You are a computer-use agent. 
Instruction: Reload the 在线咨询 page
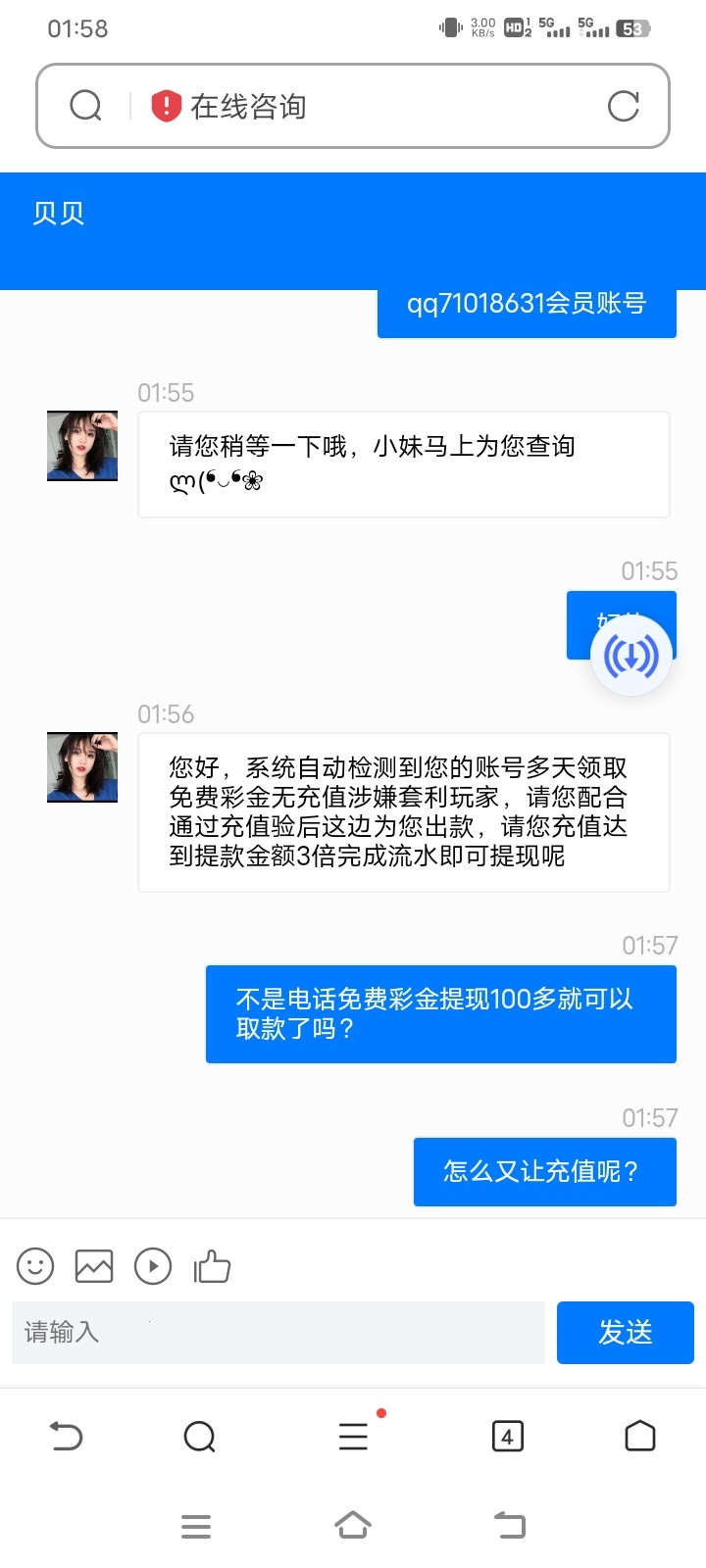[x=624, y=106]
